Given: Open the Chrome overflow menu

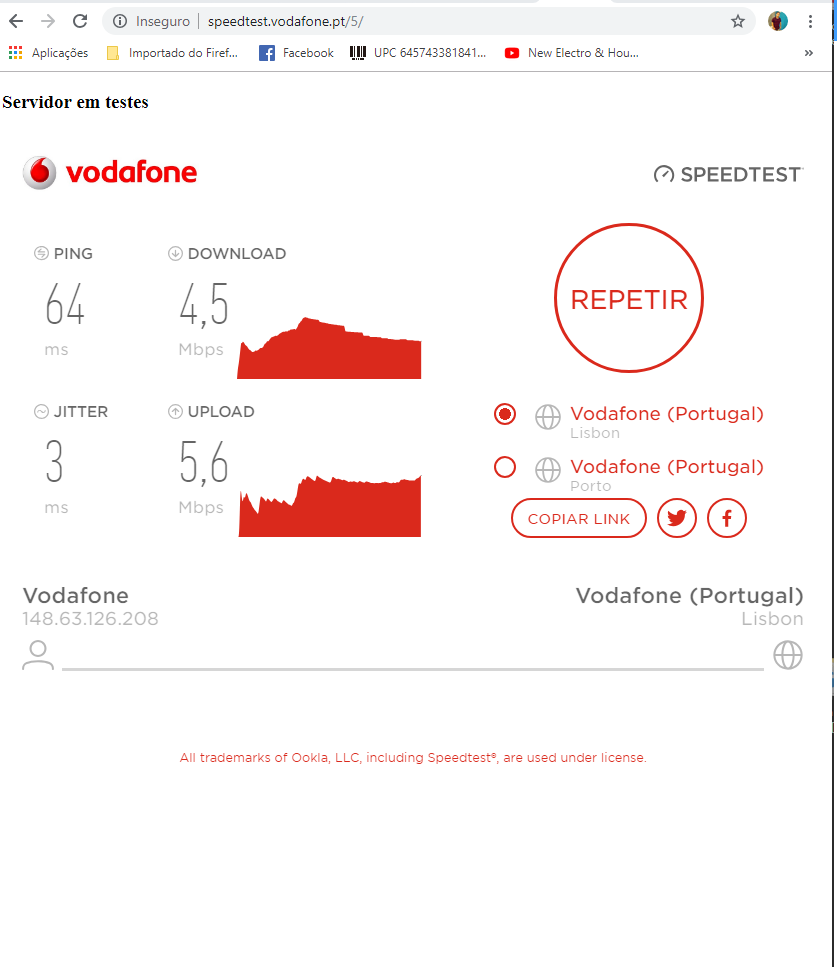Looking at the screenshot, I should click(x=811, y=21).
